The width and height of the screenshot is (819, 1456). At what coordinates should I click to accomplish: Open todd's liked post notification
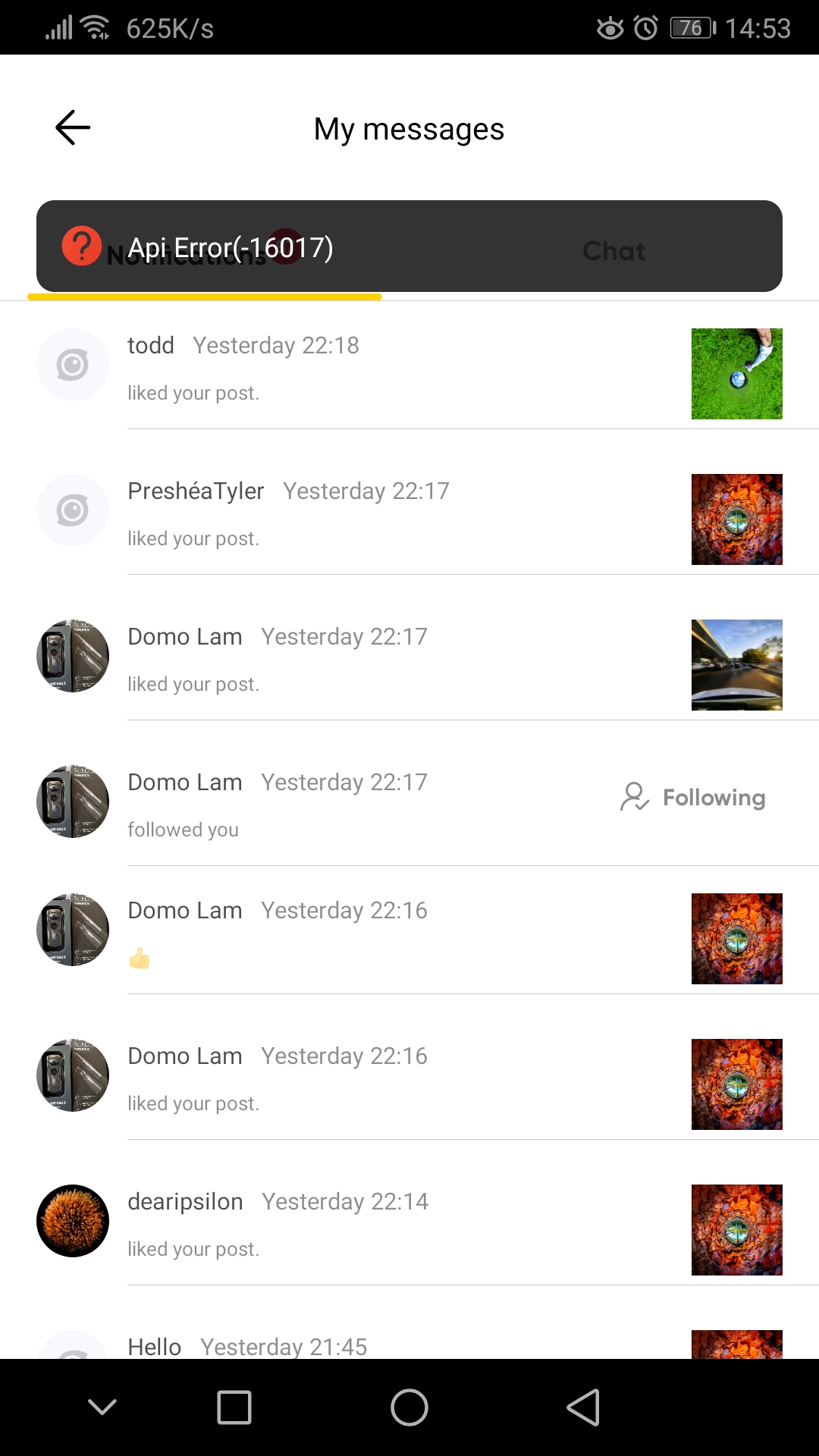coord(379,369)
